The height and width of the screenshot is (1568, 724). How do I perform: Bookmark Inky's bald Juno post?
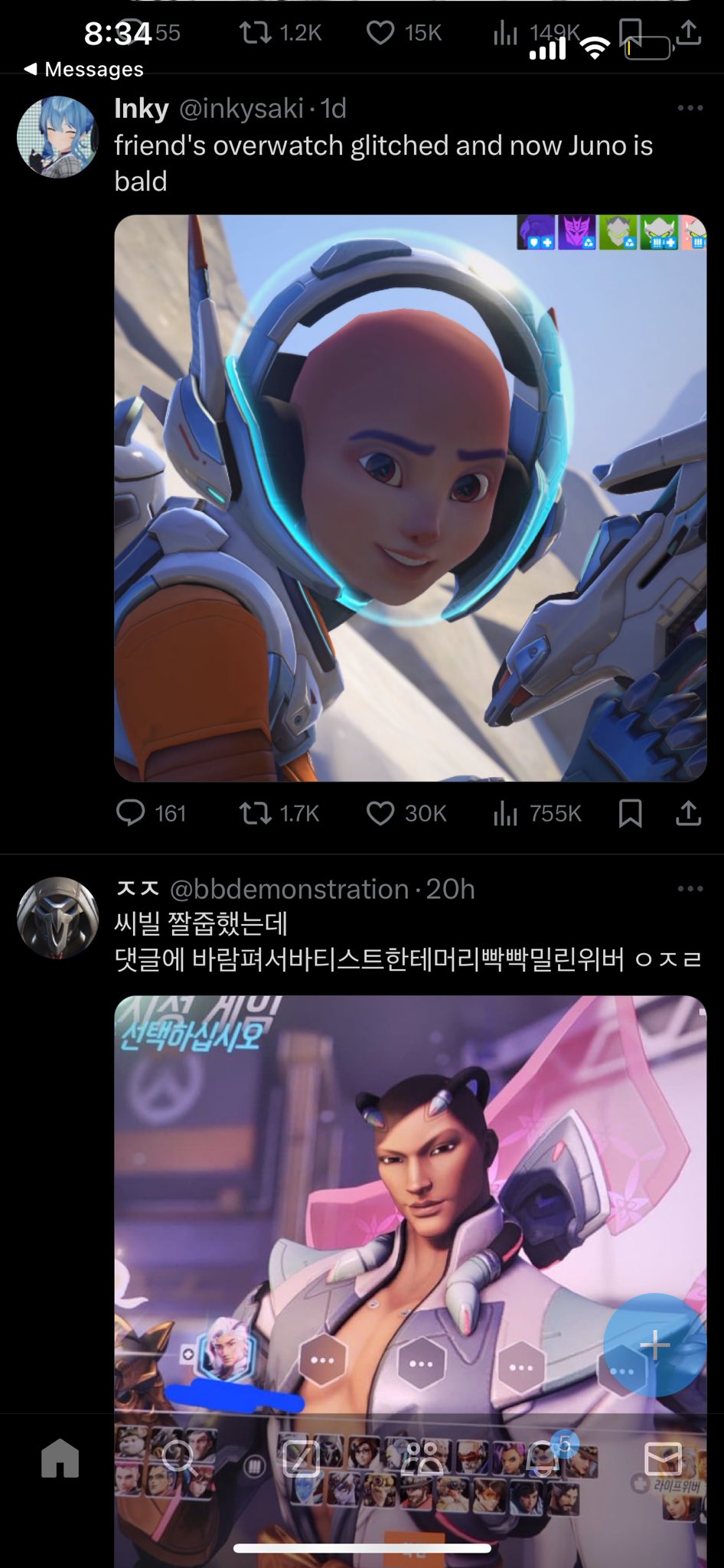(630, 812)
